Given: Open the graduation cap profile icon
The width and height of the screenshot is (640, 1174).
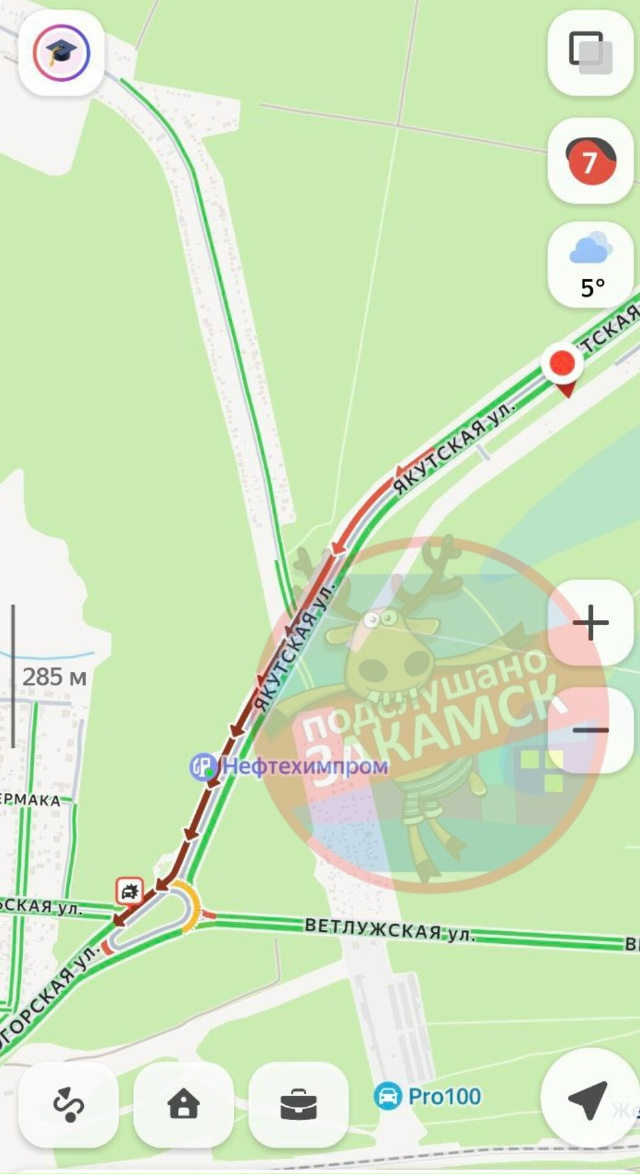Looking at the screenshot, I should coord(61,52).
